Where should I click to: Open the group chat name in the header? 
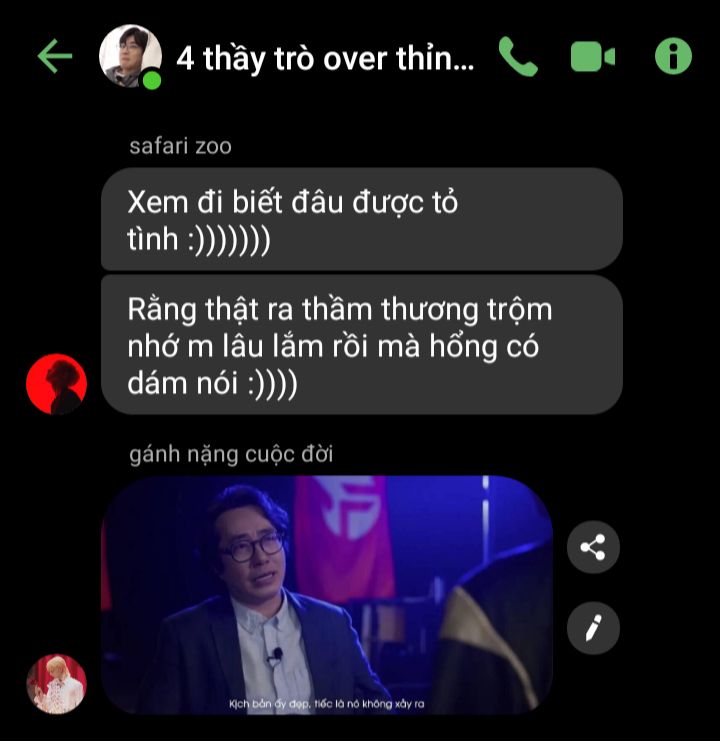click(x=325, y=58)
